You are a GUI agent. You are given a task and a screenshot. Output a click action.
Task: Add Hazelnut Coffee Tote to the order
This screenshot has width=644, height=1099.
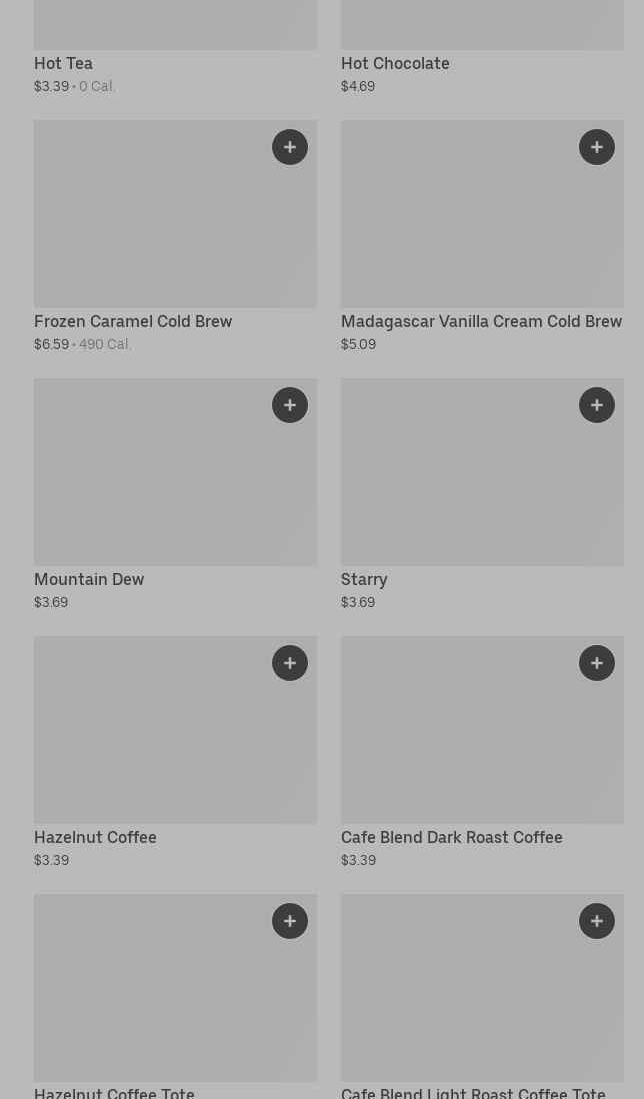point(289,921)
